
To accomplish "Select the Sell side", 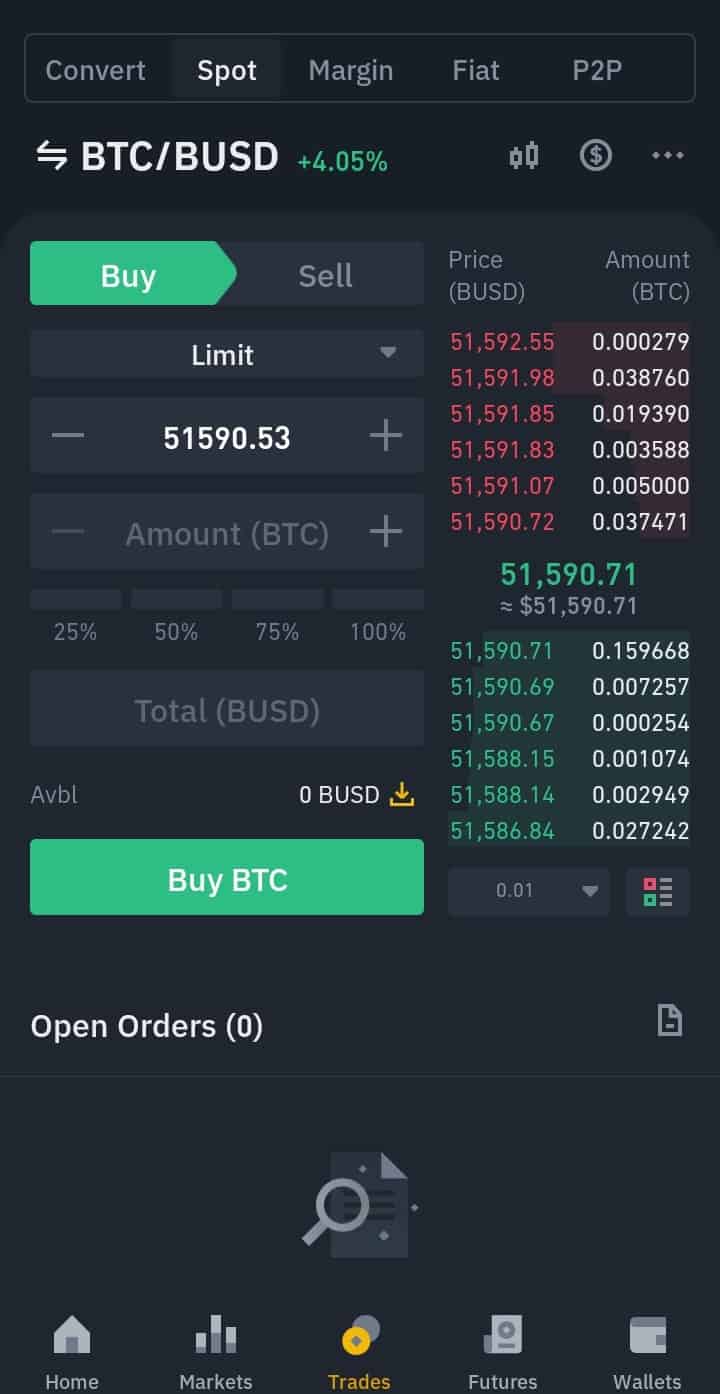I will [x=326, y=275].
